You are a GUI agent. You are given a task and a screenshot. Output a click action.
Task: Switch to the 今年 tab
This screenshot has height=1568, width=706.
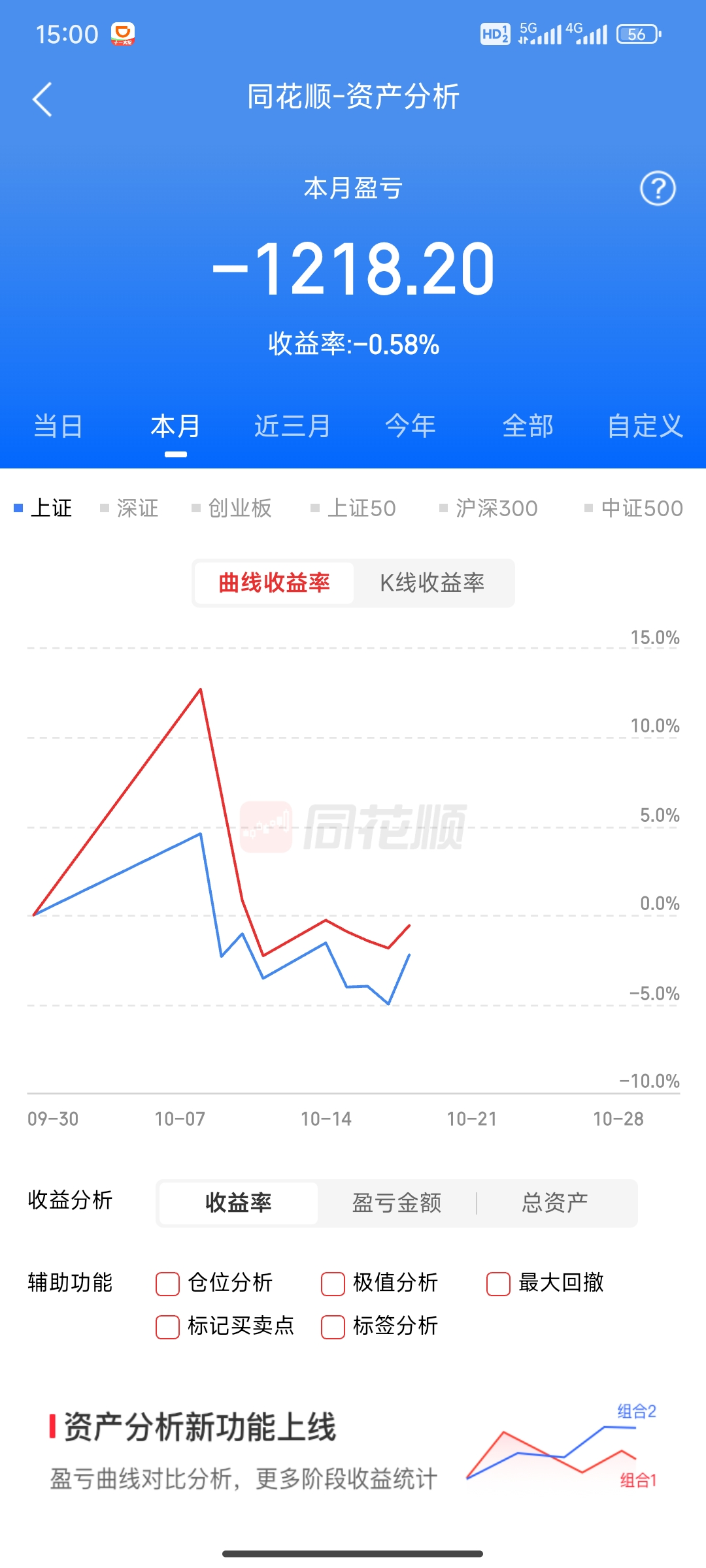pyautogui.click(x=410, y=426)
